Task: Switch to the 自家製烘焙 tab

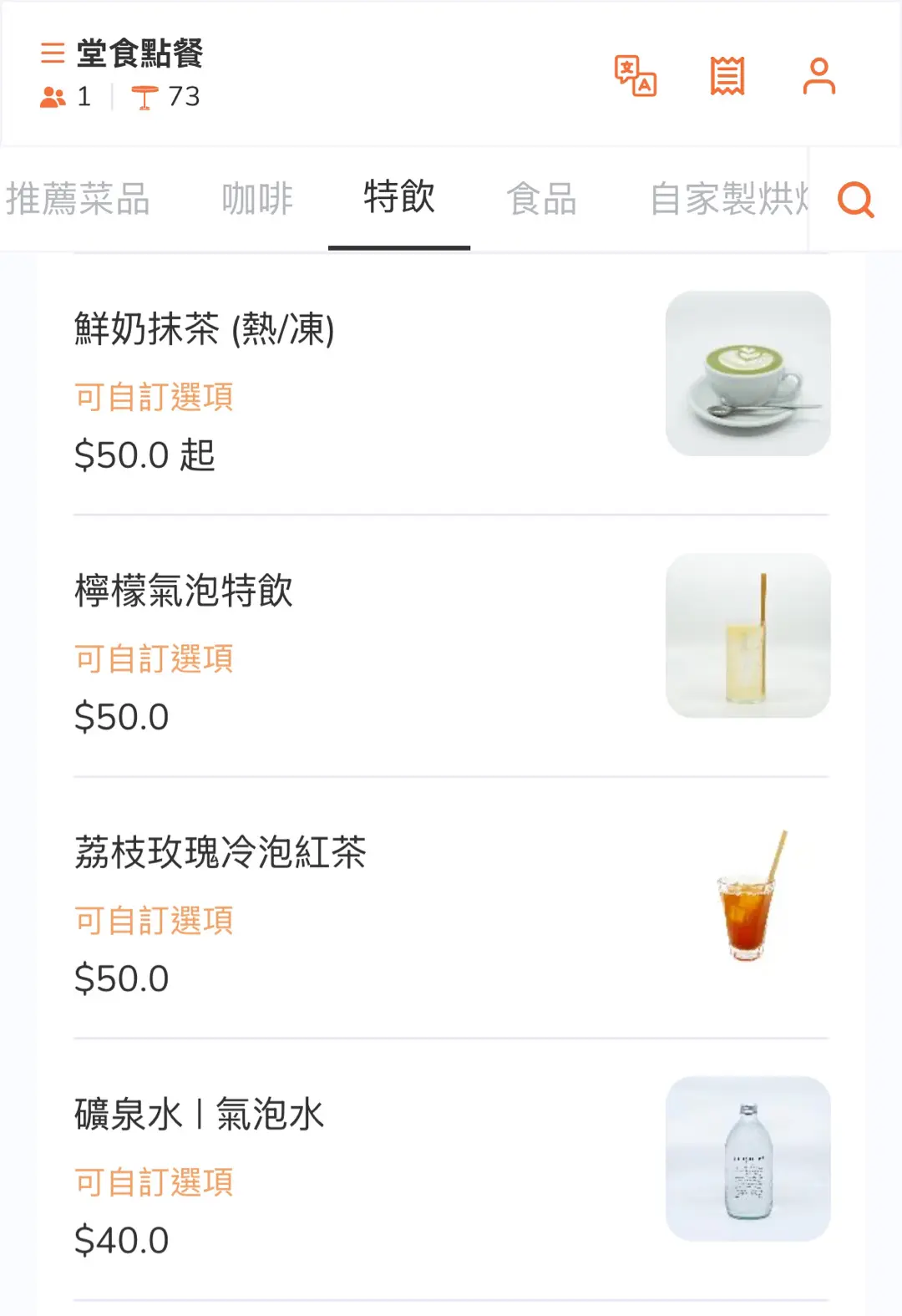Action: pos(728,199)
